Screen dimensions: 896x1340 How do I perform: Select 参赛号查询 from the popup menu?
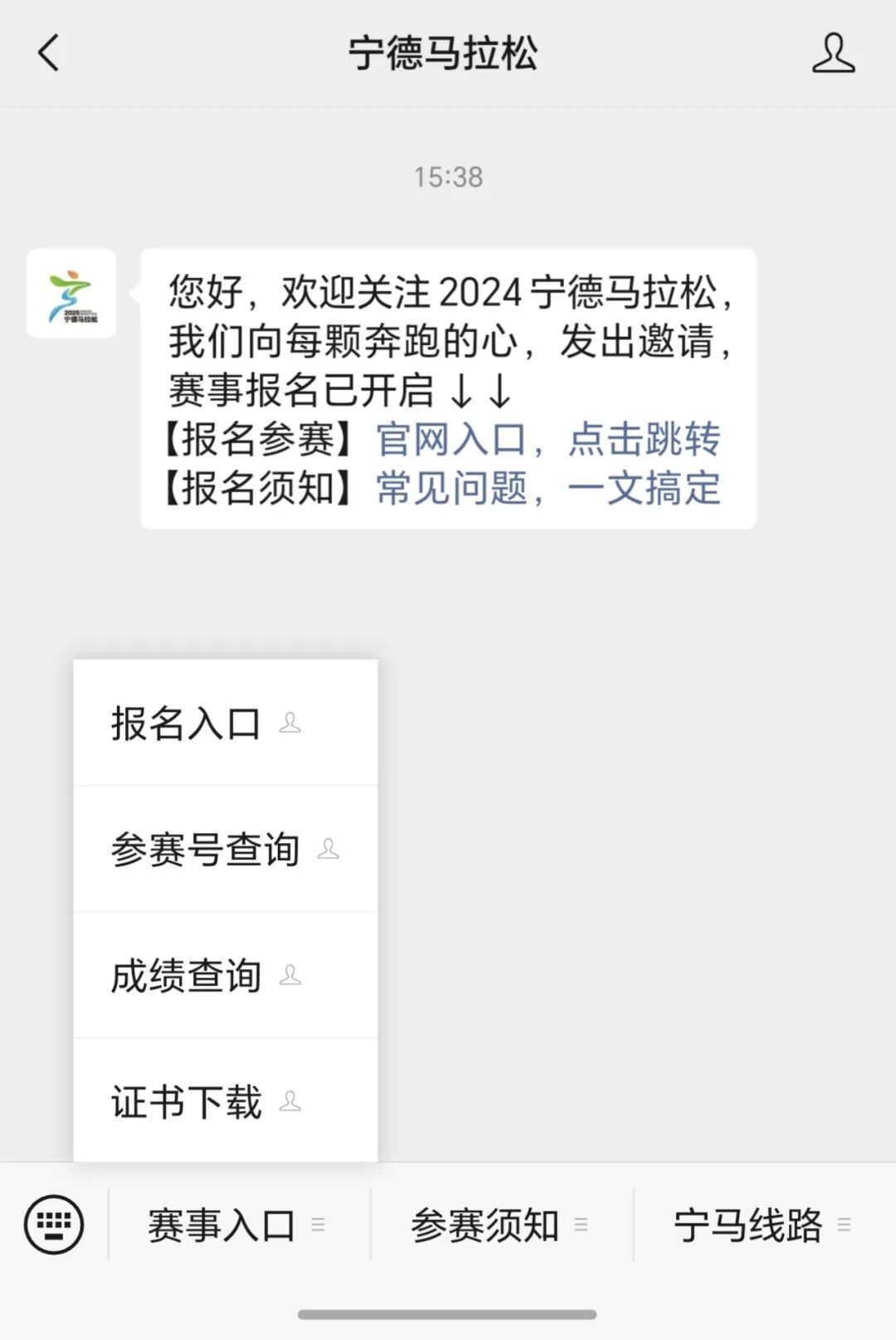click(x=205, y=850)
